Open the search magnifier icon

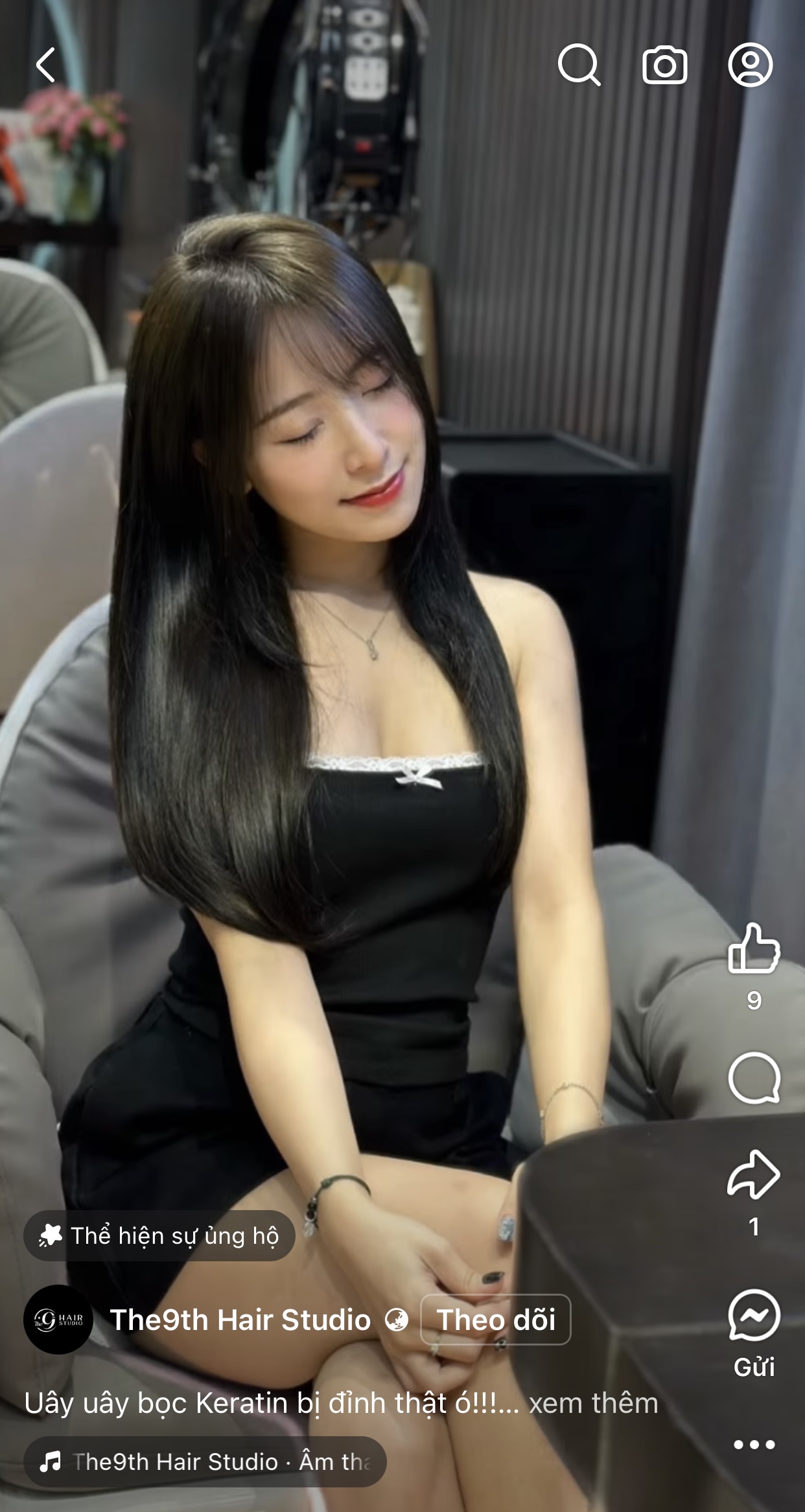coord(579,65)
